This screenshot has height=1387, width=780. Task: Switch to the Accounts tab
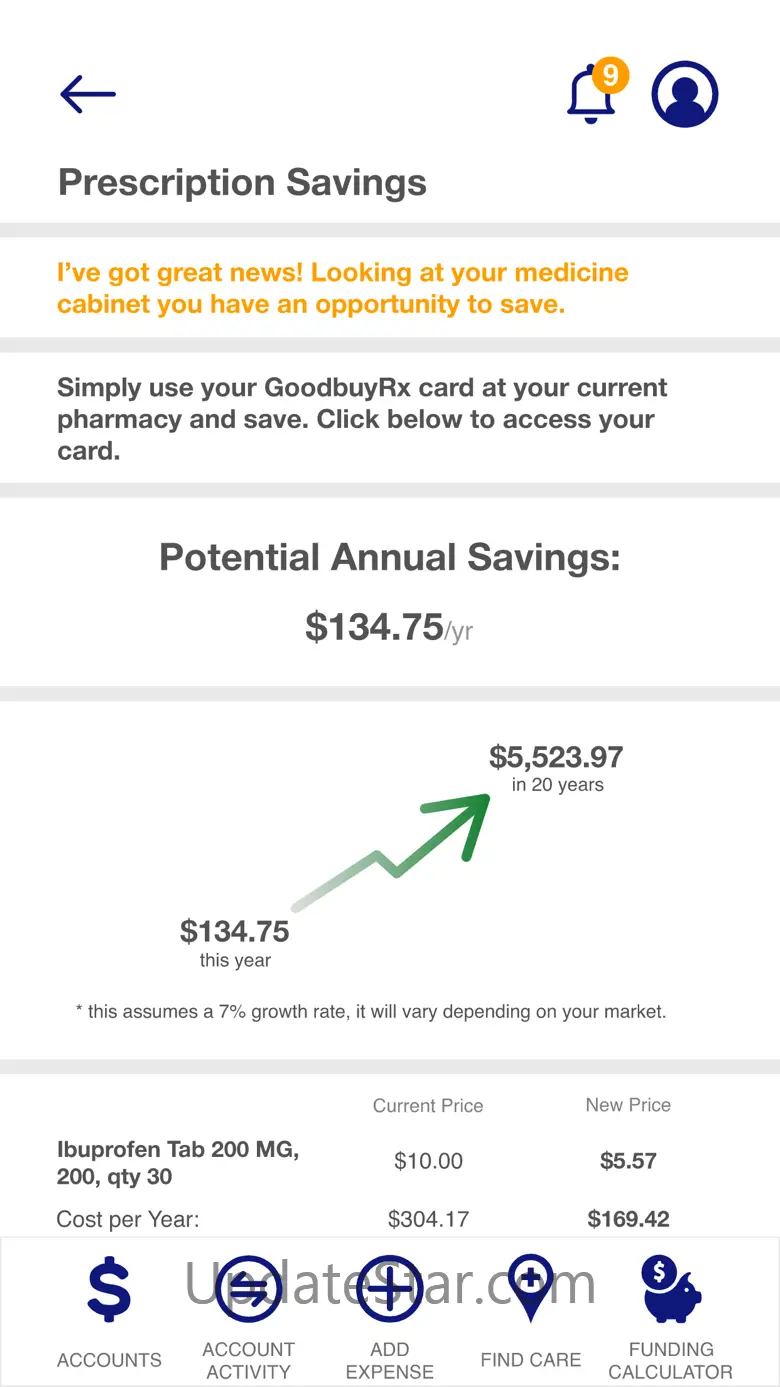point(109,1315)
